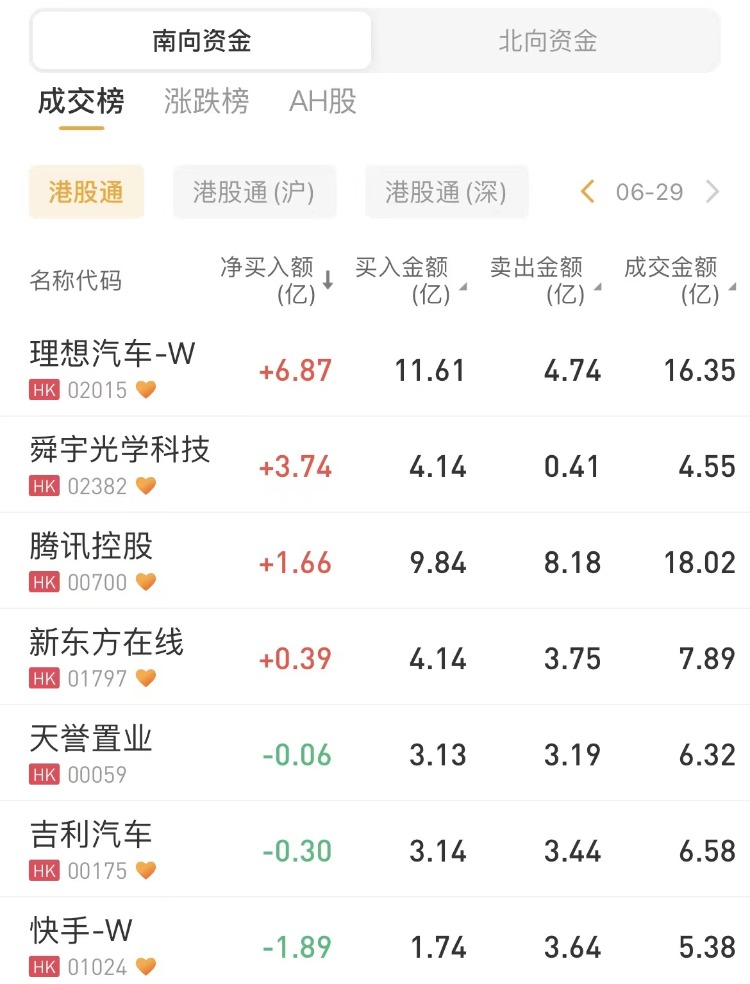The image size is (750, 984).
Task: Switch to the AH股 tab
Action: (322, 102)
